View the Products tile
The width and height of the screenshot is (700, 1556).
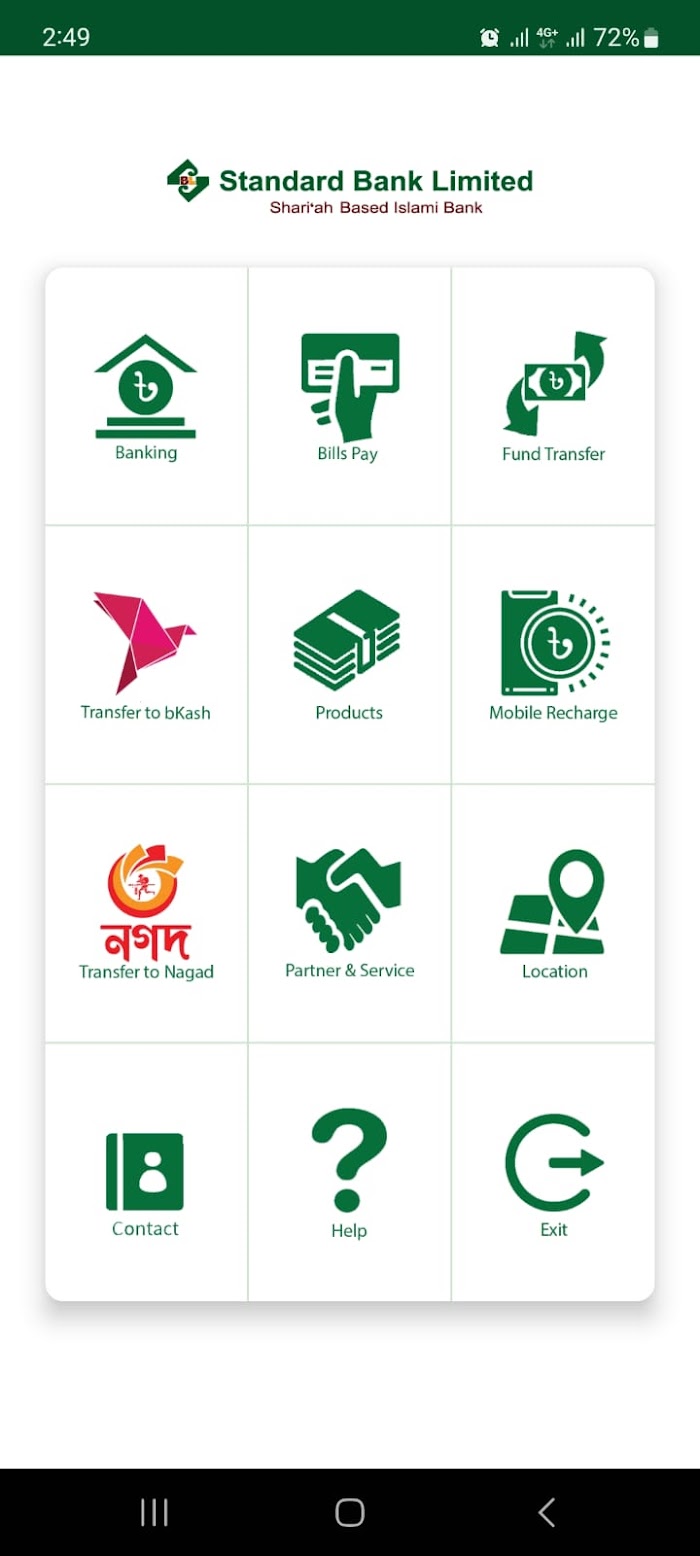coord(349,655)
